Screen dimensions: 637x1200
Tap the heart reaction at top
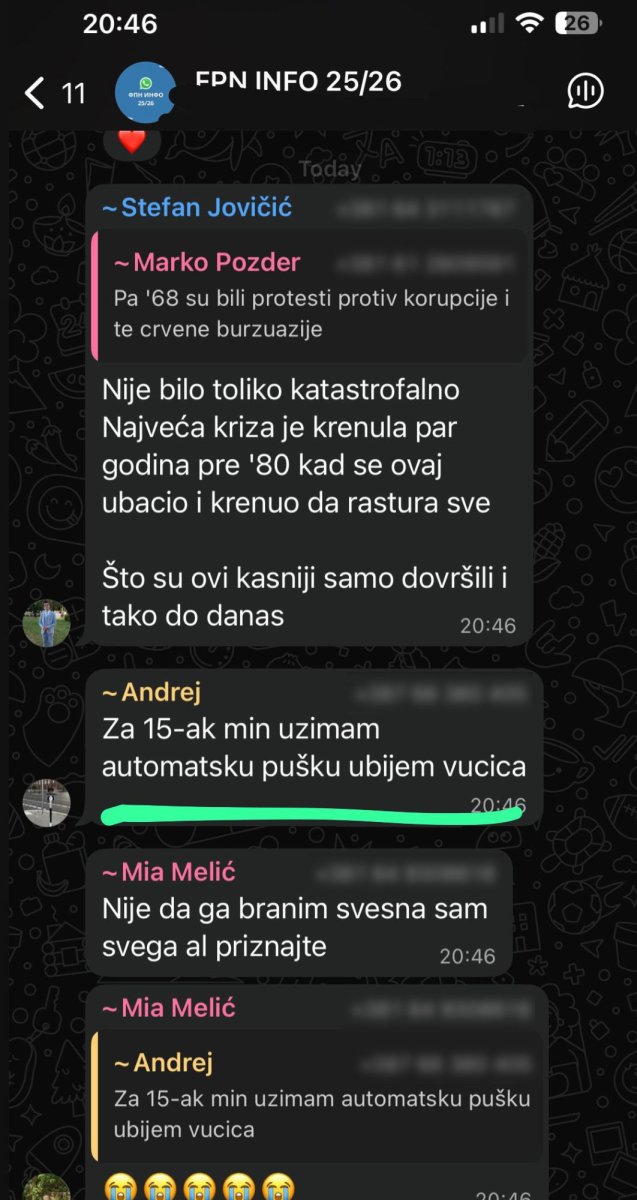click(132, 141)
